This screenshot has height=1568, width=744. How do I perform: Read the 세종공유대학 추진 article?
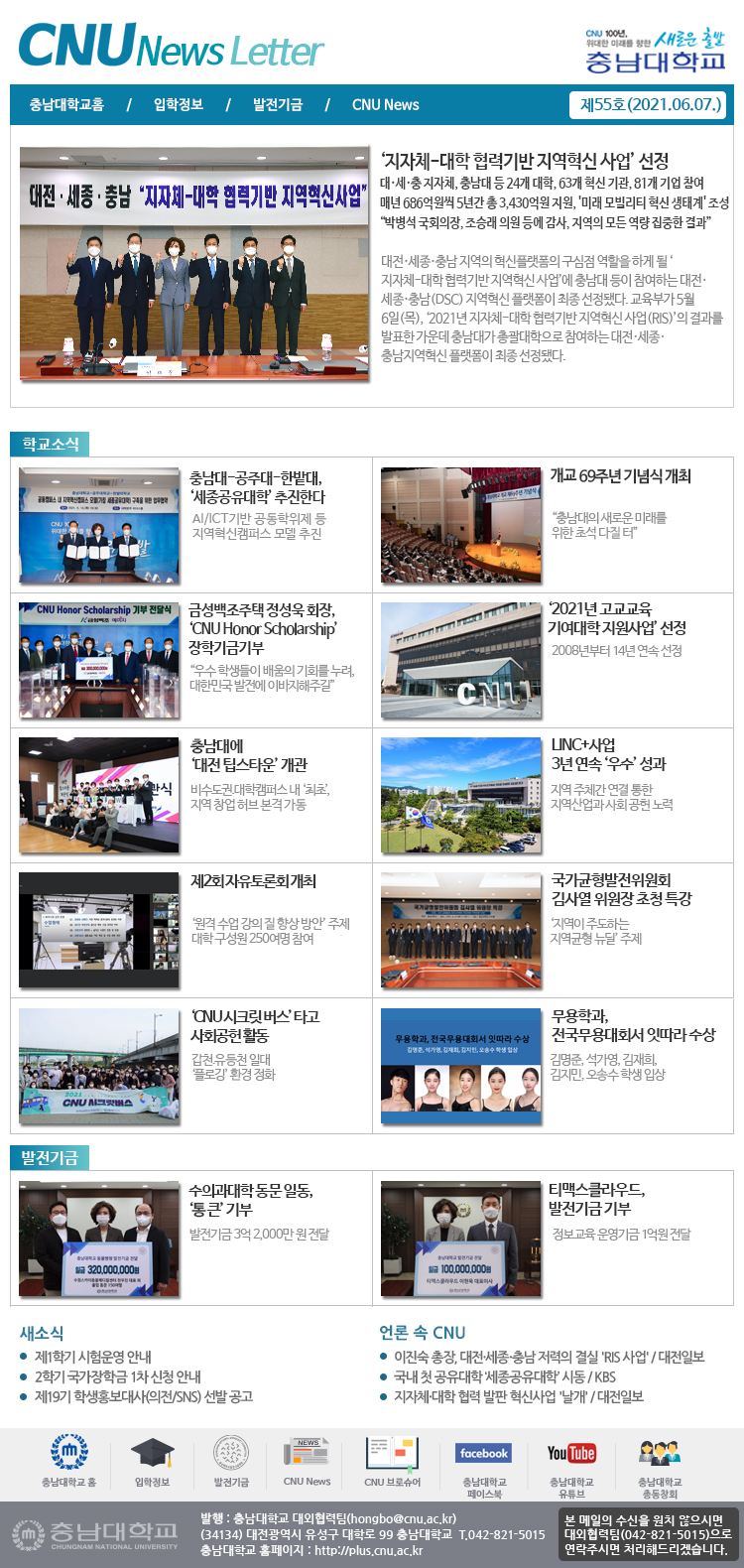(x=257, y=487)
